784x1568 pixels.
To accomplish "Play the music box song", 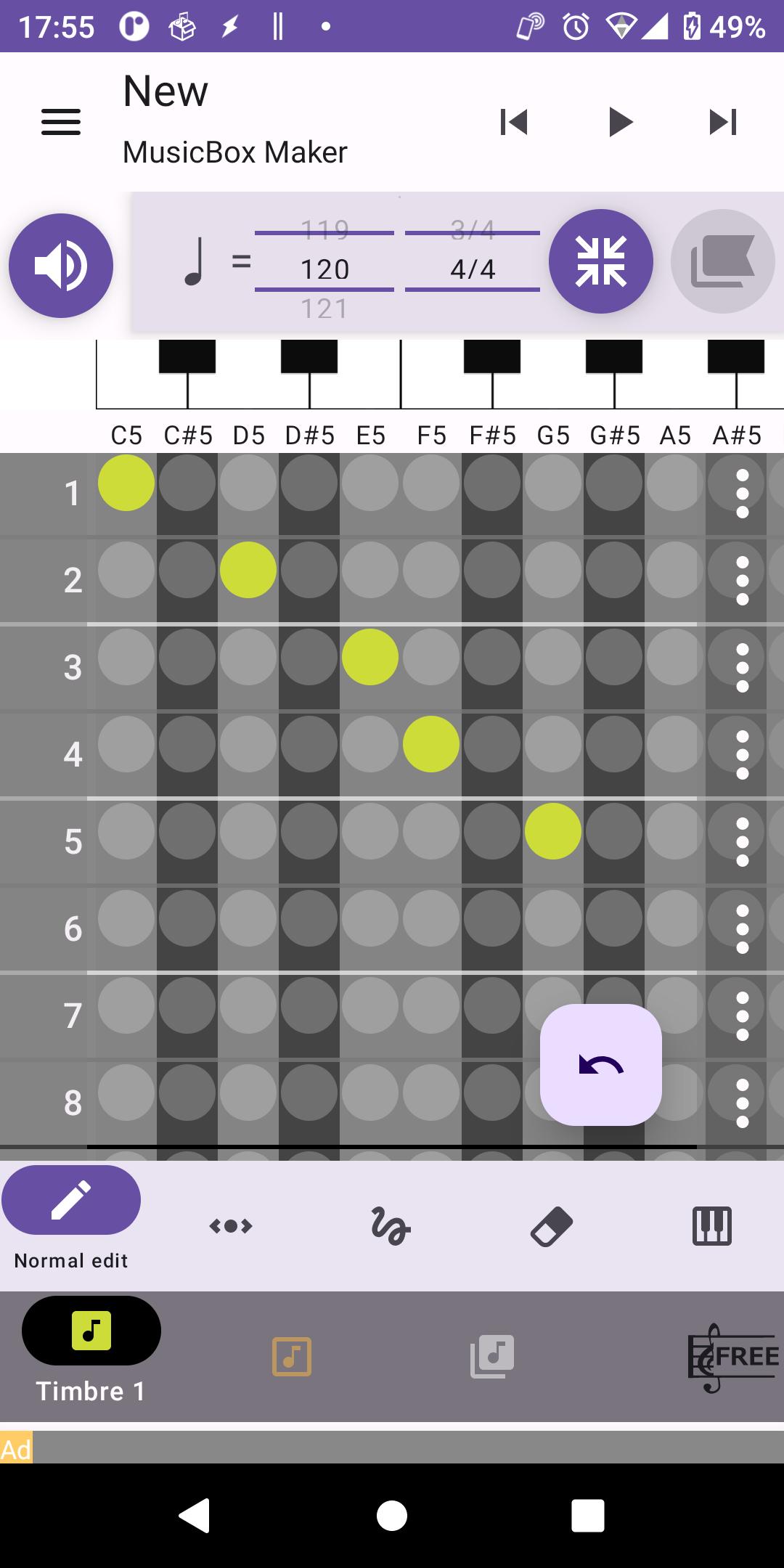I will tap(620, 122).
